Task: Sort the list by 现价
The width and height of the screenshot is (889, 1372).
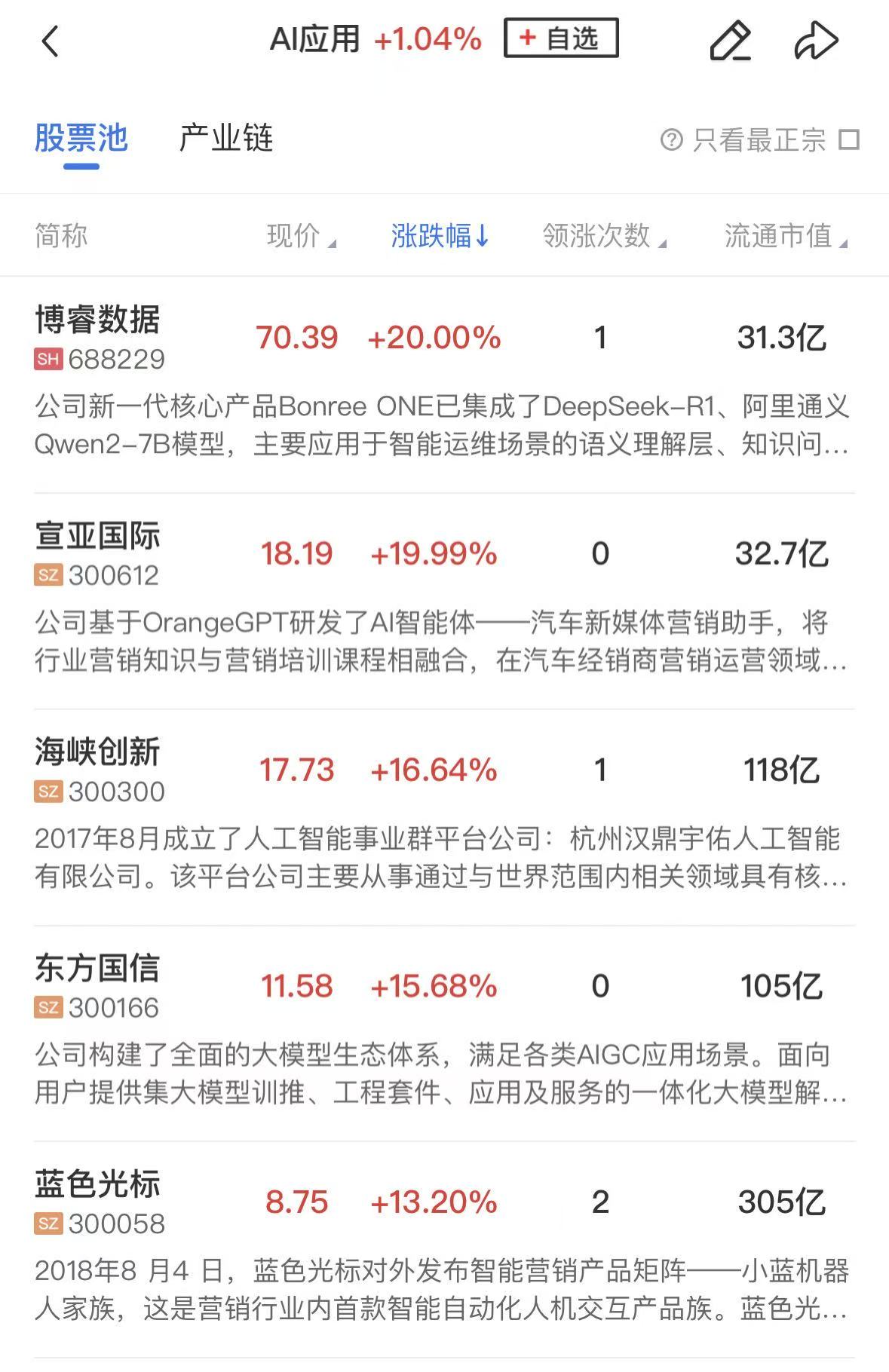Action: [301, 236]
